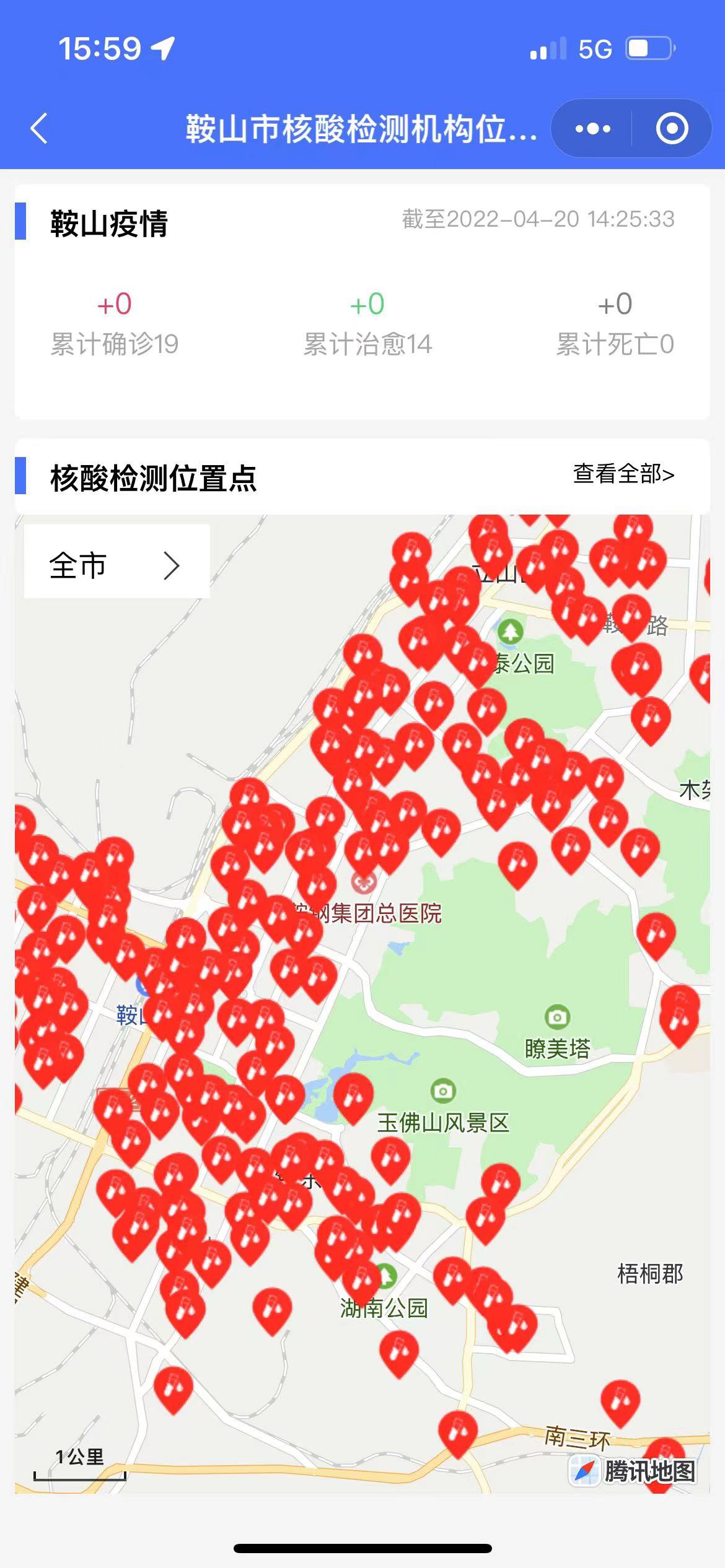Screen dimensions: 725x1568
Task: Select the marker just below 湖南公园 label
Action: (x=399, y=1352)
